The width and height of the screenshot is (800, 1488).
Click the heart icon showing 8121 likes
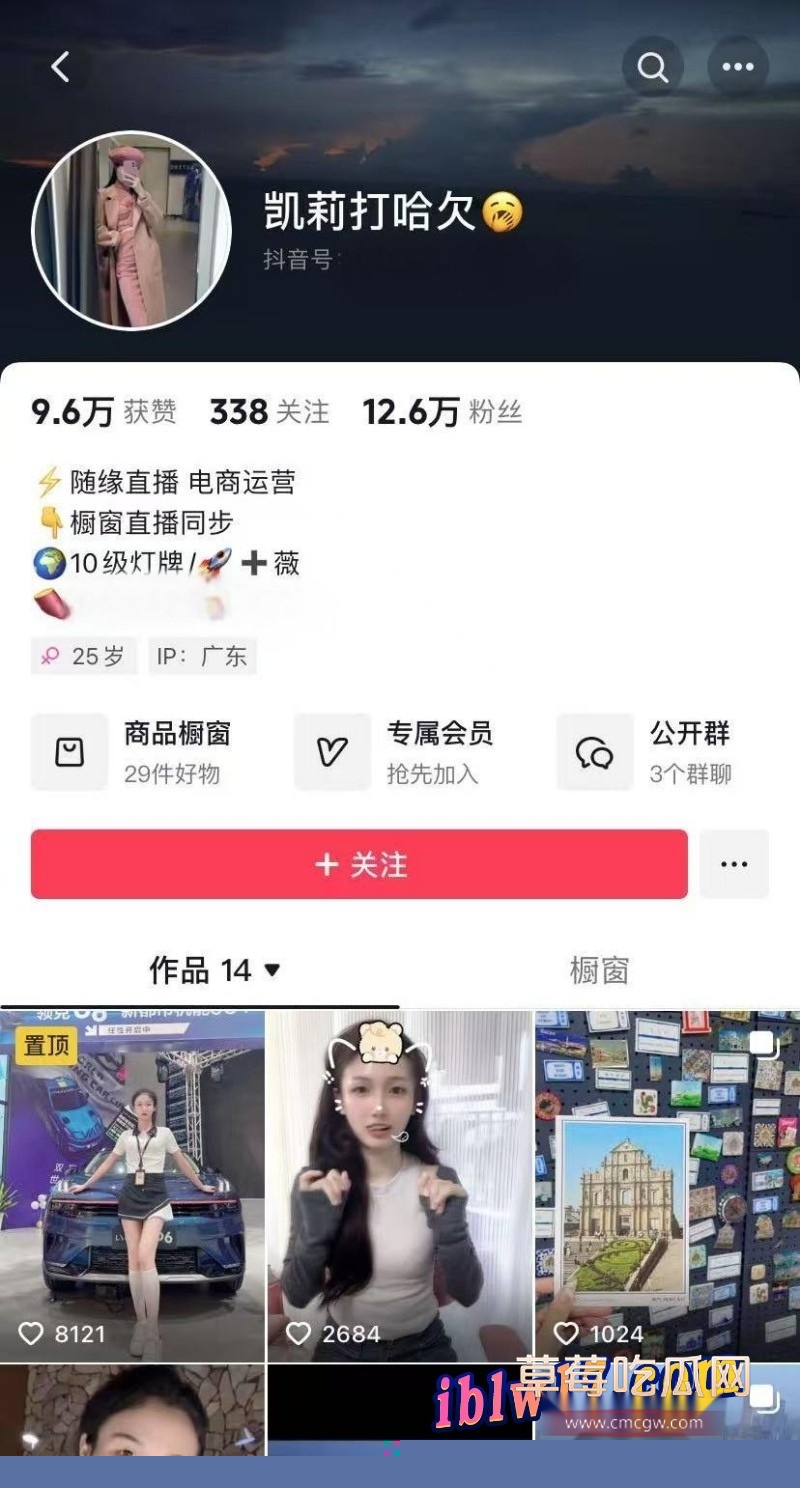pos(29,1334)
